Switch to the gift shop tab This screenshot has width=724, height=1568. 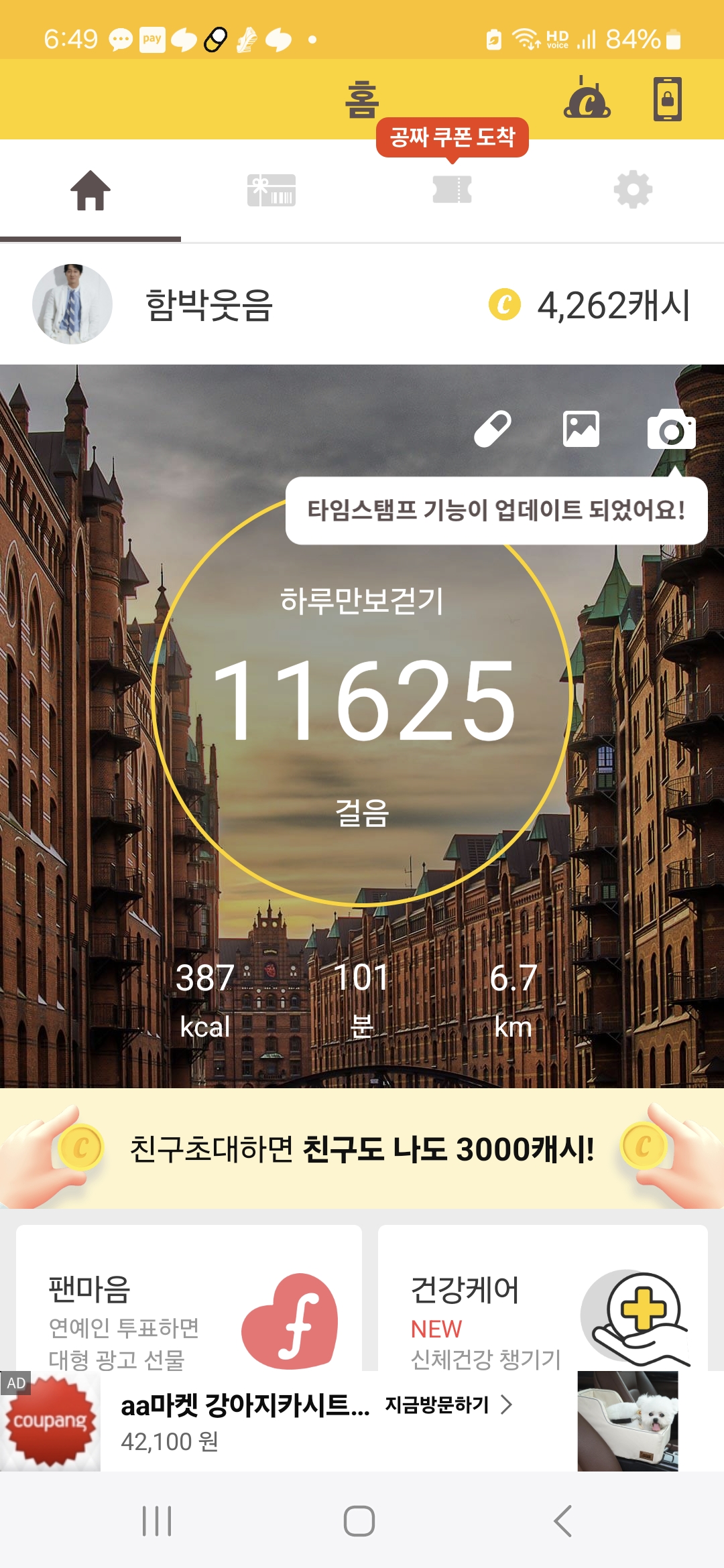[271, 190]
